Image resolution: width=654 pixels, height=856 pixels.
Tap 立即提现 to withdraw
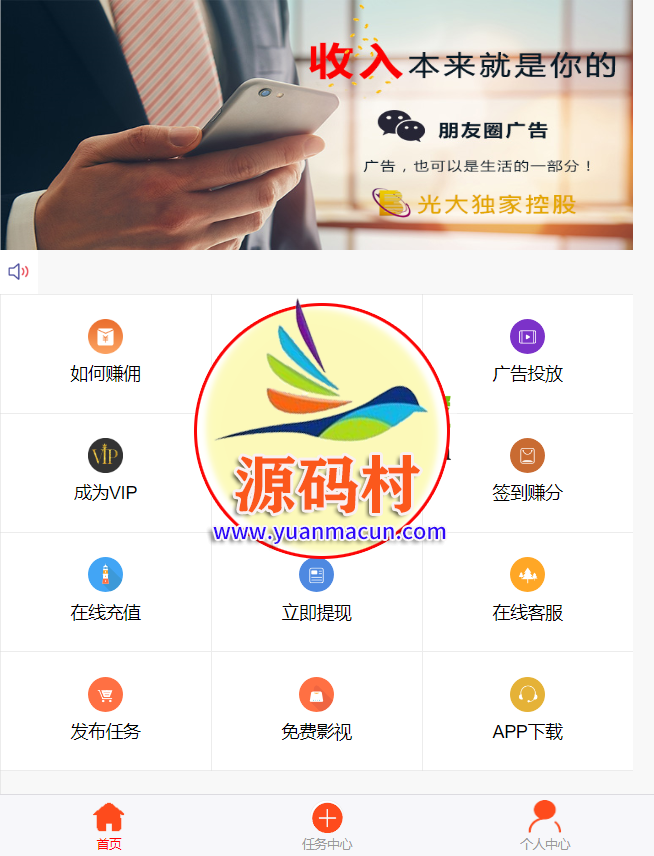pos(316,592)
